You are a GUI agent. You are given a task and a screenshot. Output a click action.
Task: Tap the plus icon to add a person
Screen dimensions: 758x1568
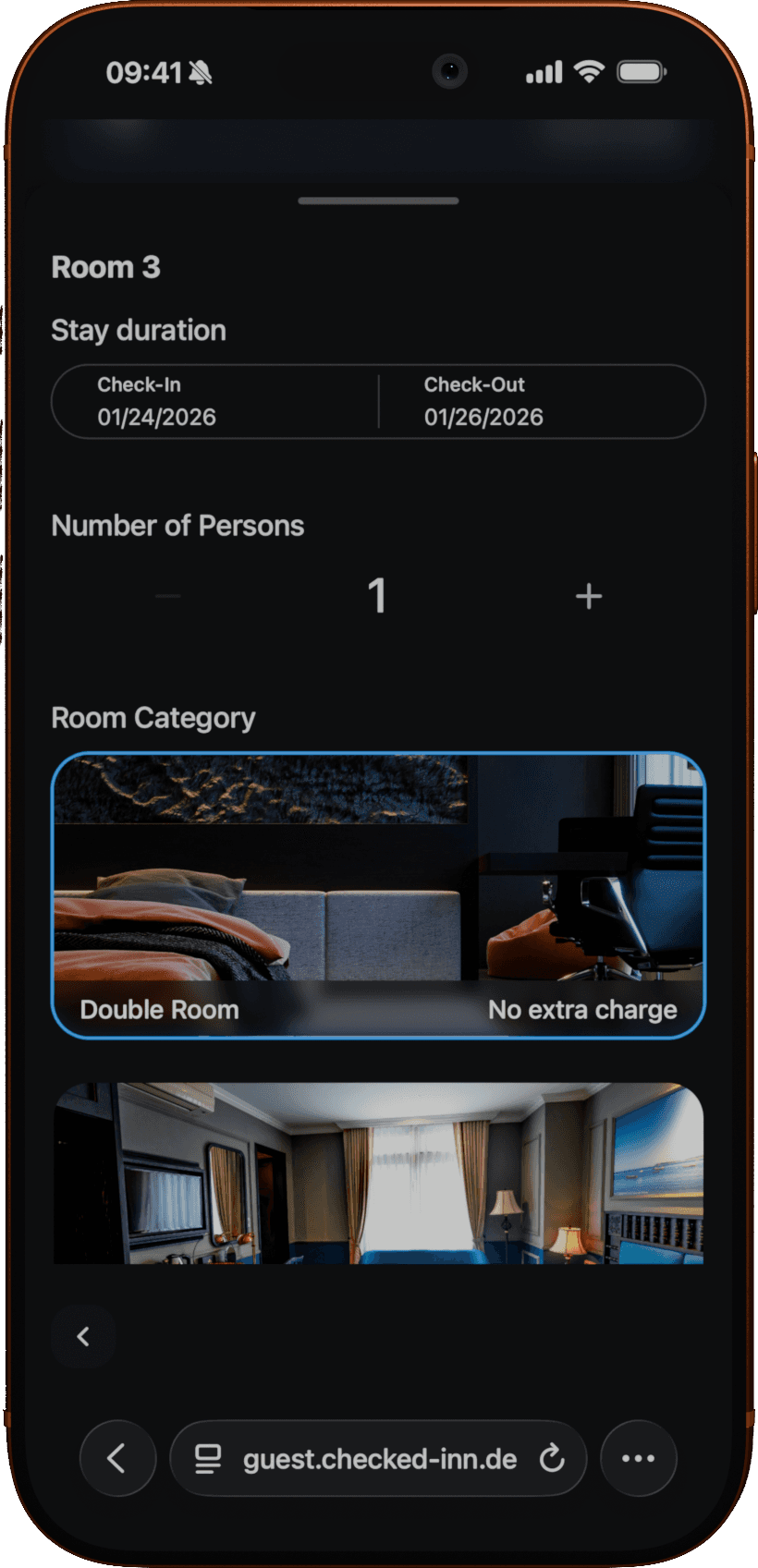pos(588,596)
